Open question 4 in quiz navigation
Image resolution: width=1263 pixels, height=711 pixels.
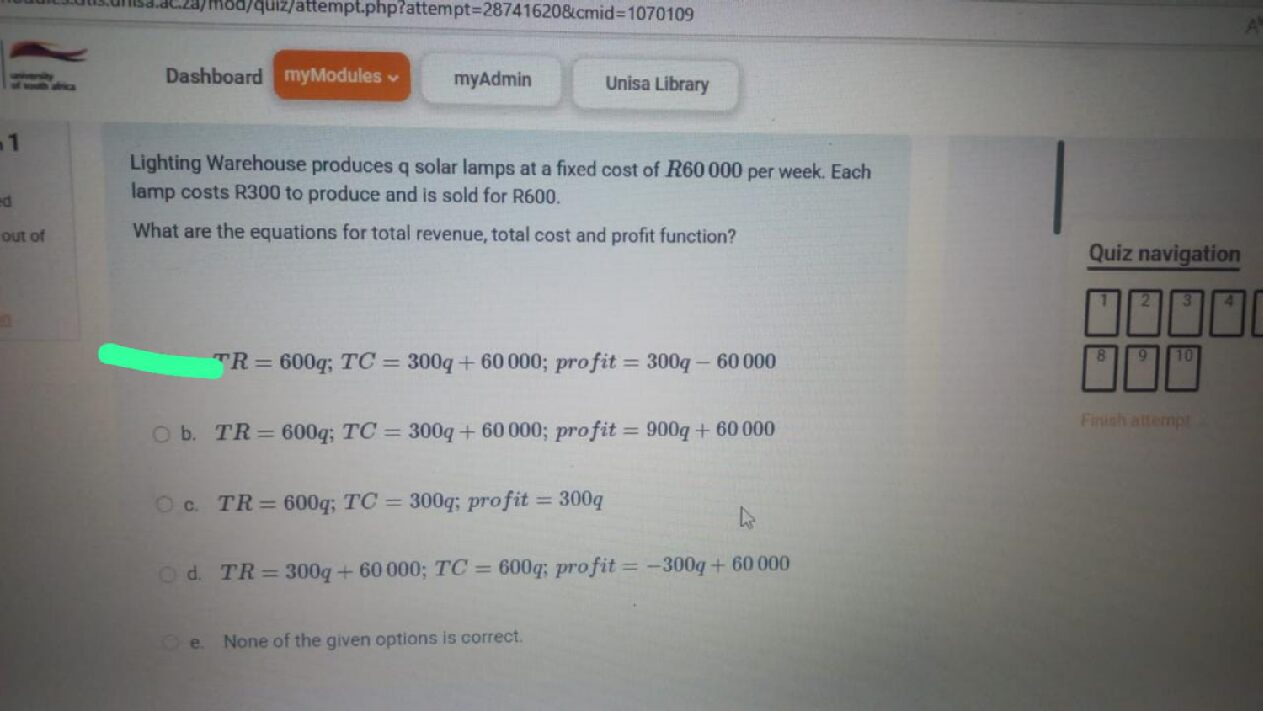[x=1228, y=312]
